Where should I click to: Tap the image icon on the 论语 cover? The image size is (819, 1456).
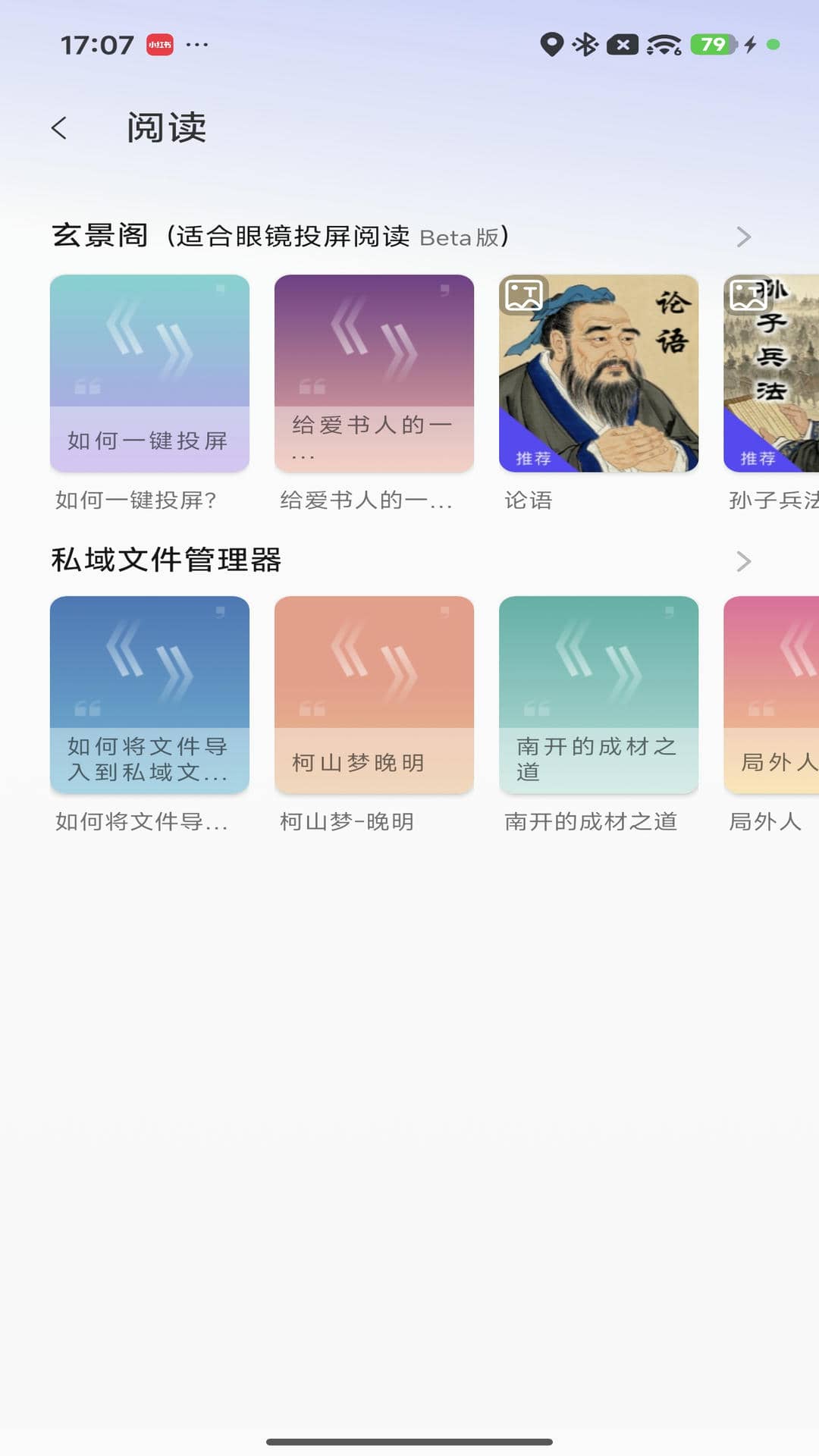click(x=524, y=296)
